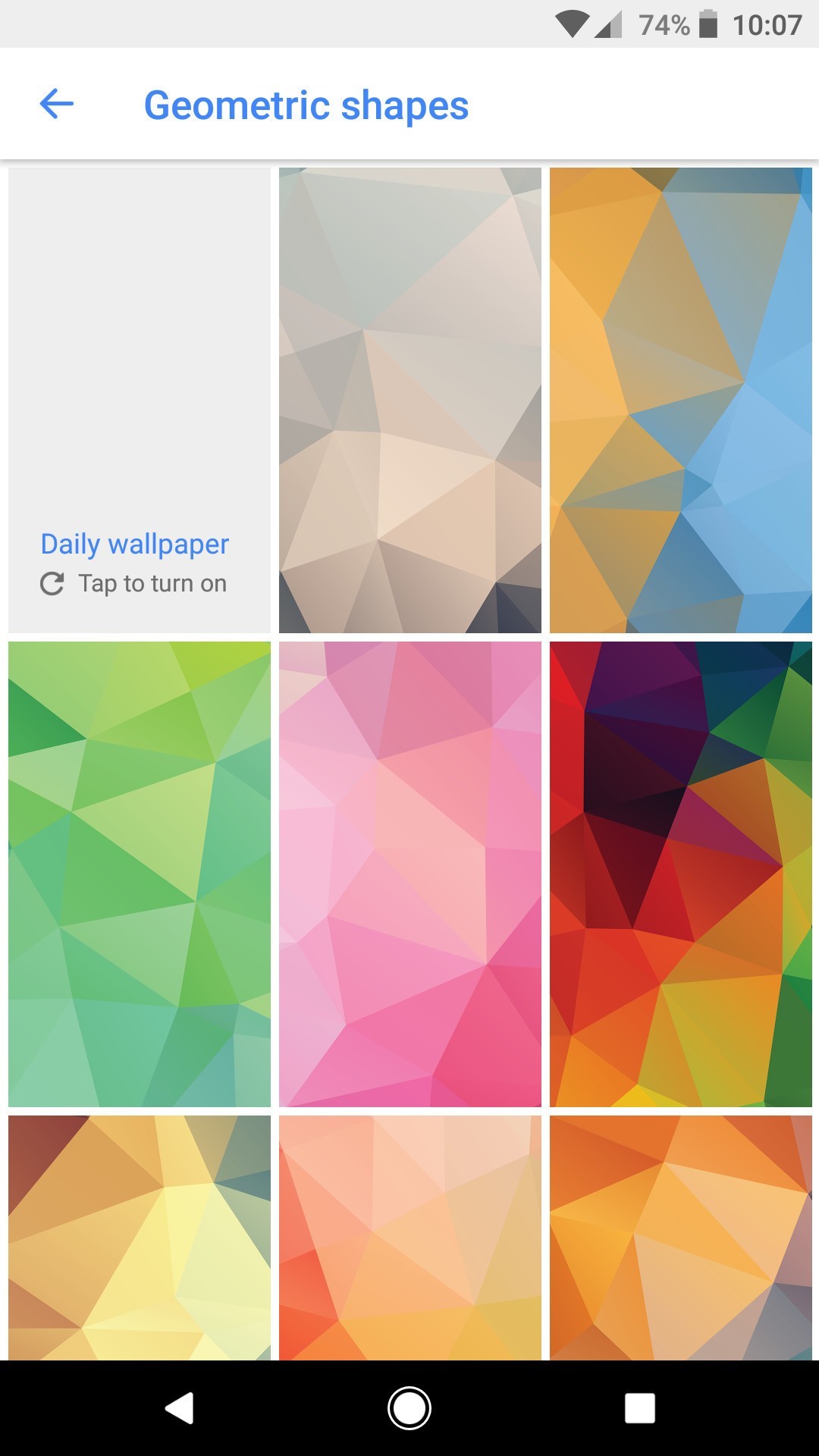Tap the system home button
819x1456 pixels.
(x=409, y=1408)
